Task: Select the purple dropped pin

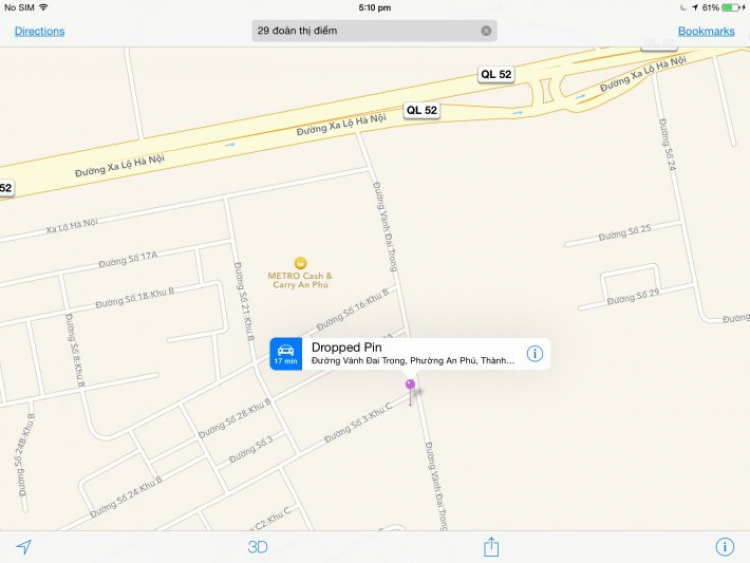Action: pos(410,385)
